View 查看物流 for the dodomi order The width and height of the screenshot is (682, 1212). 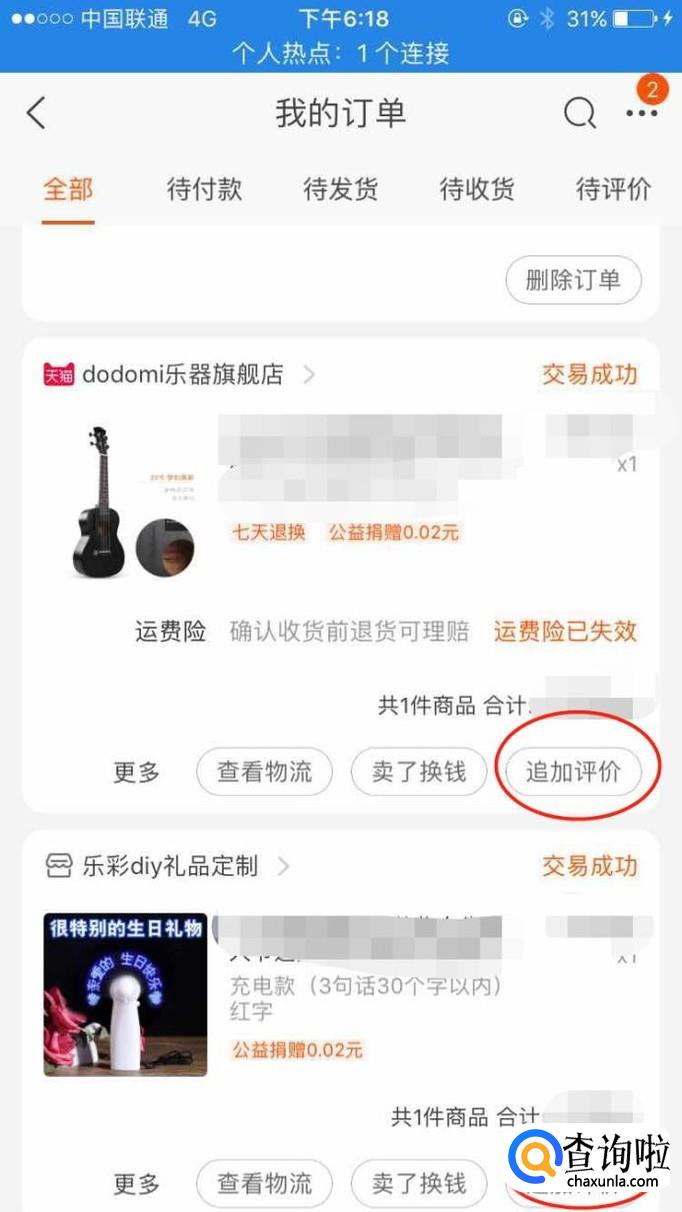pos(265,772)
